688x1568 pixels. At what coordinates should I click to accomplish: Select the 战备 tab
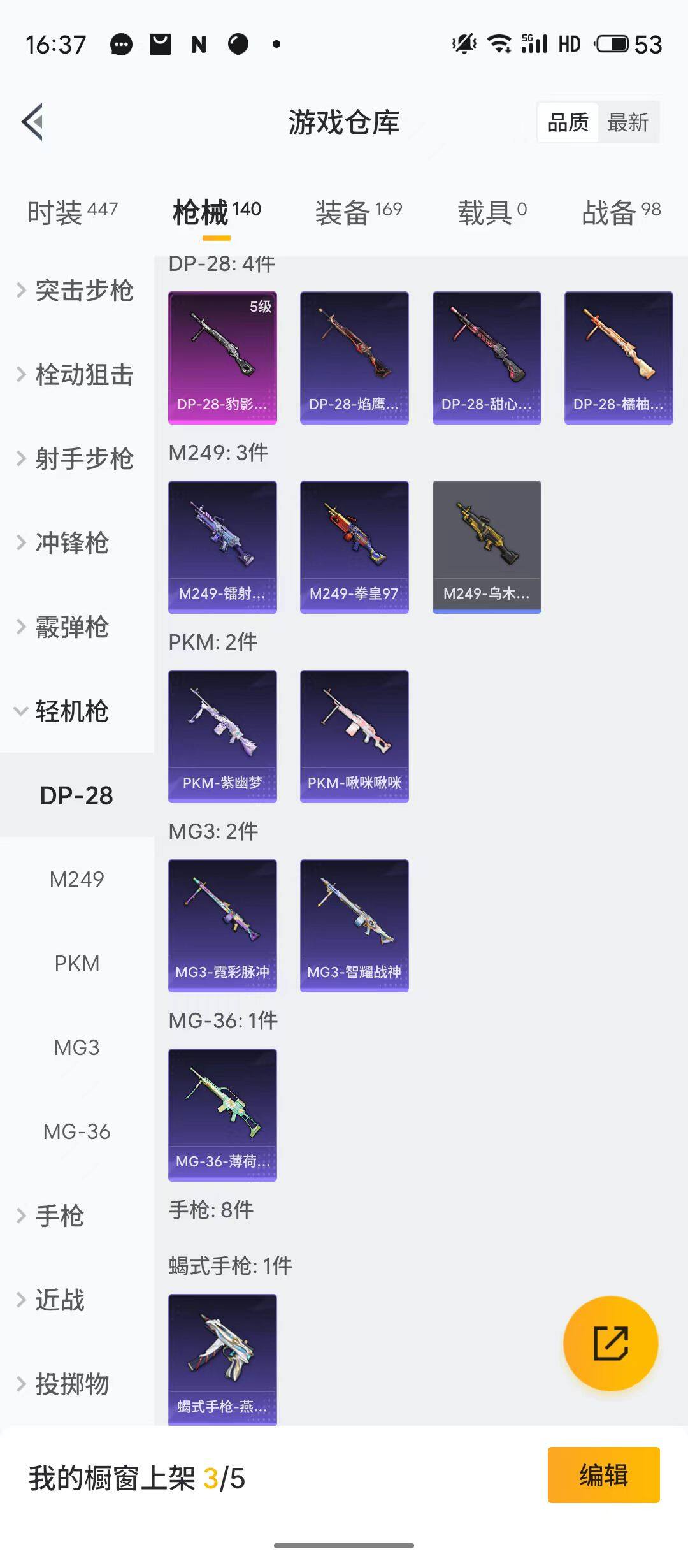coord(620,212)
